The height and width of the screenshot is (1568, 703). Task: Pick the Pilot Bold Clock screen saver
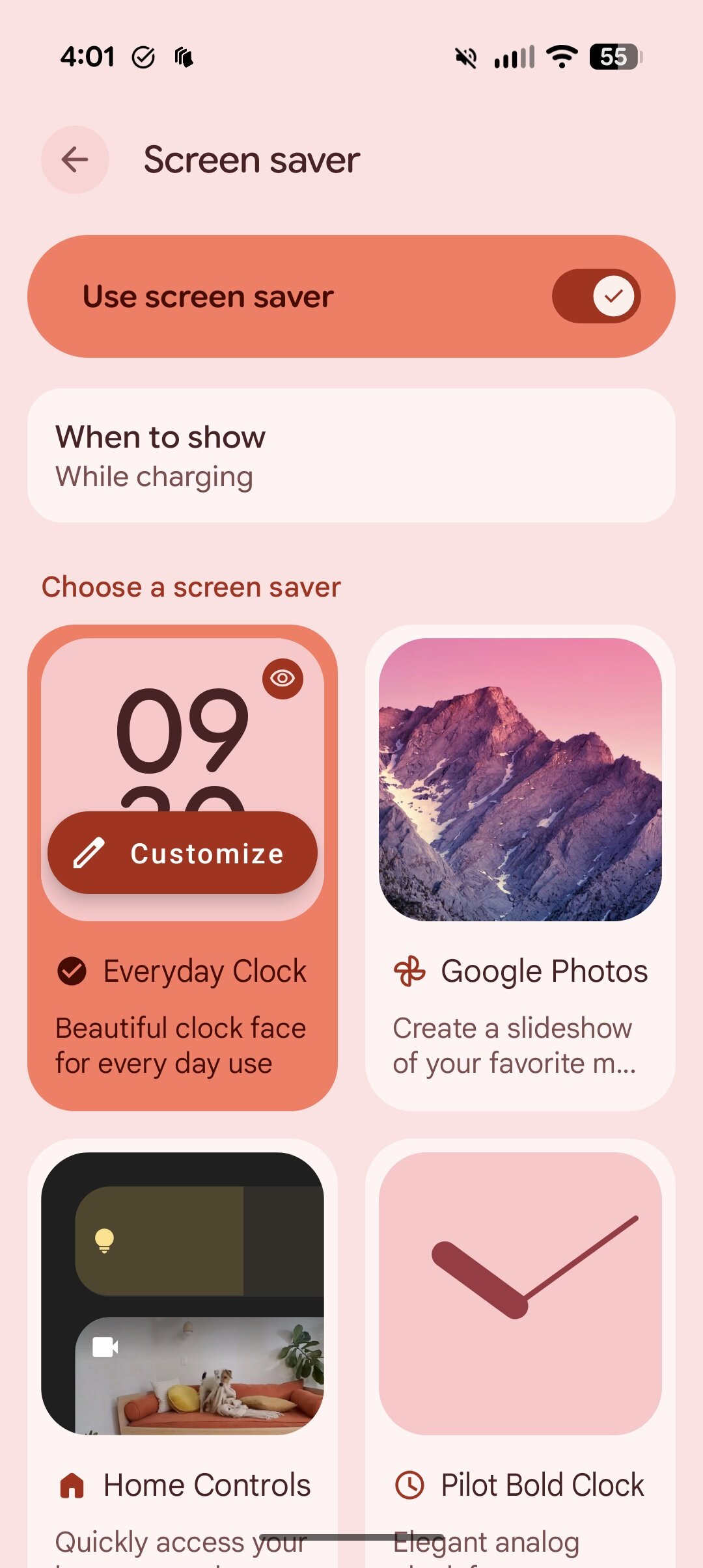click(x=520, y=1353)
